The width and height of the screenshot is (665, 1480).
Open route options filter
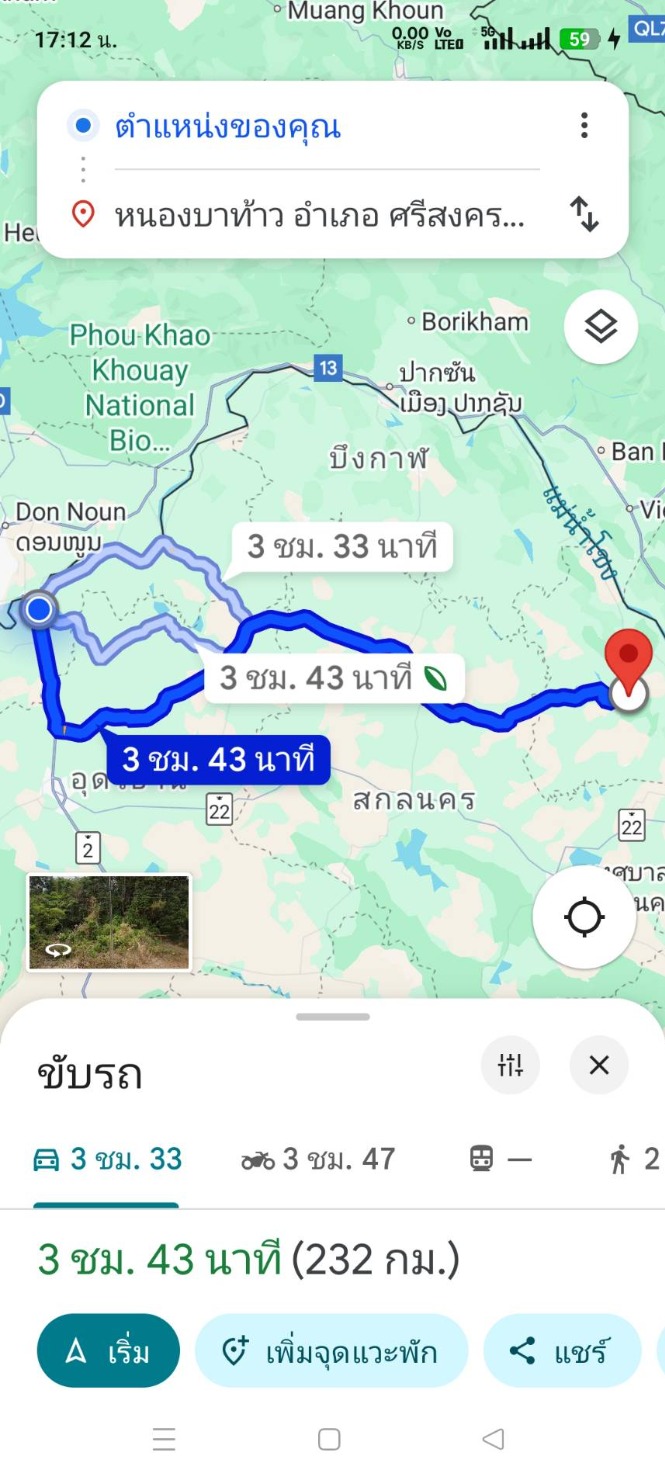tap(510, 1065)
